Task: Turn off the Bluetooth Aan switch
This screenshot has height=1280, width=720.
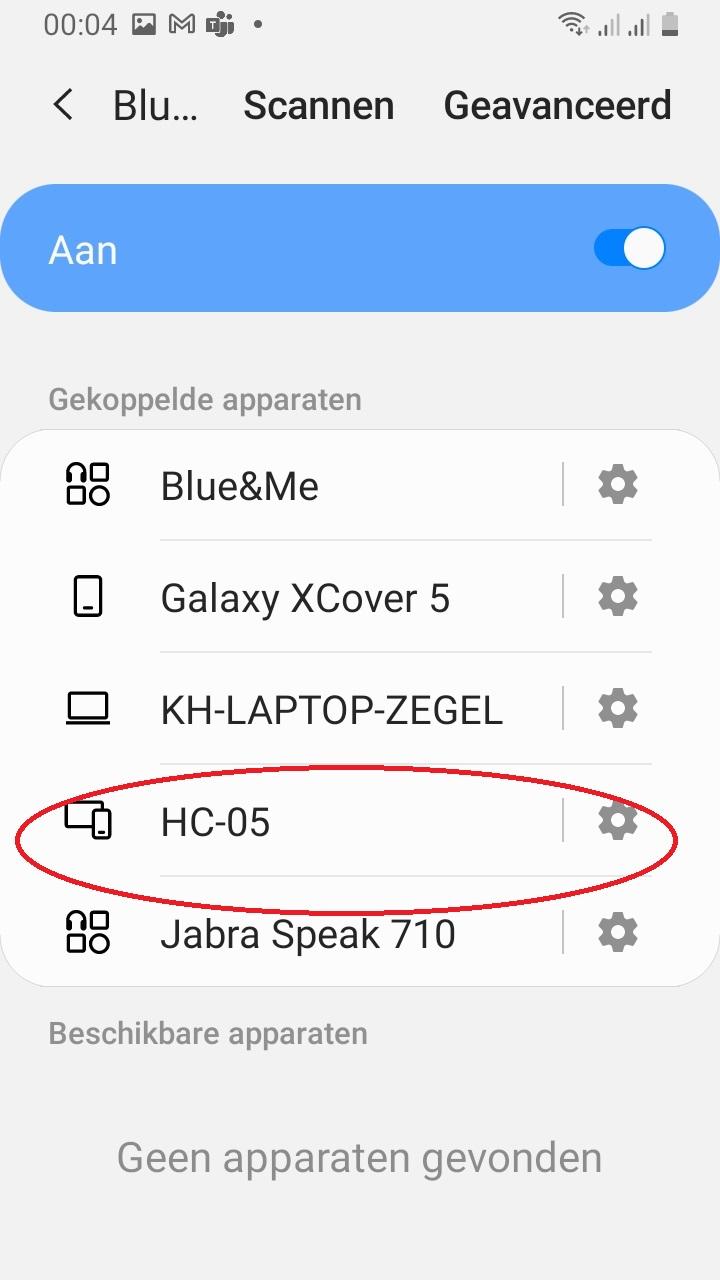Action: click(629, 249)
